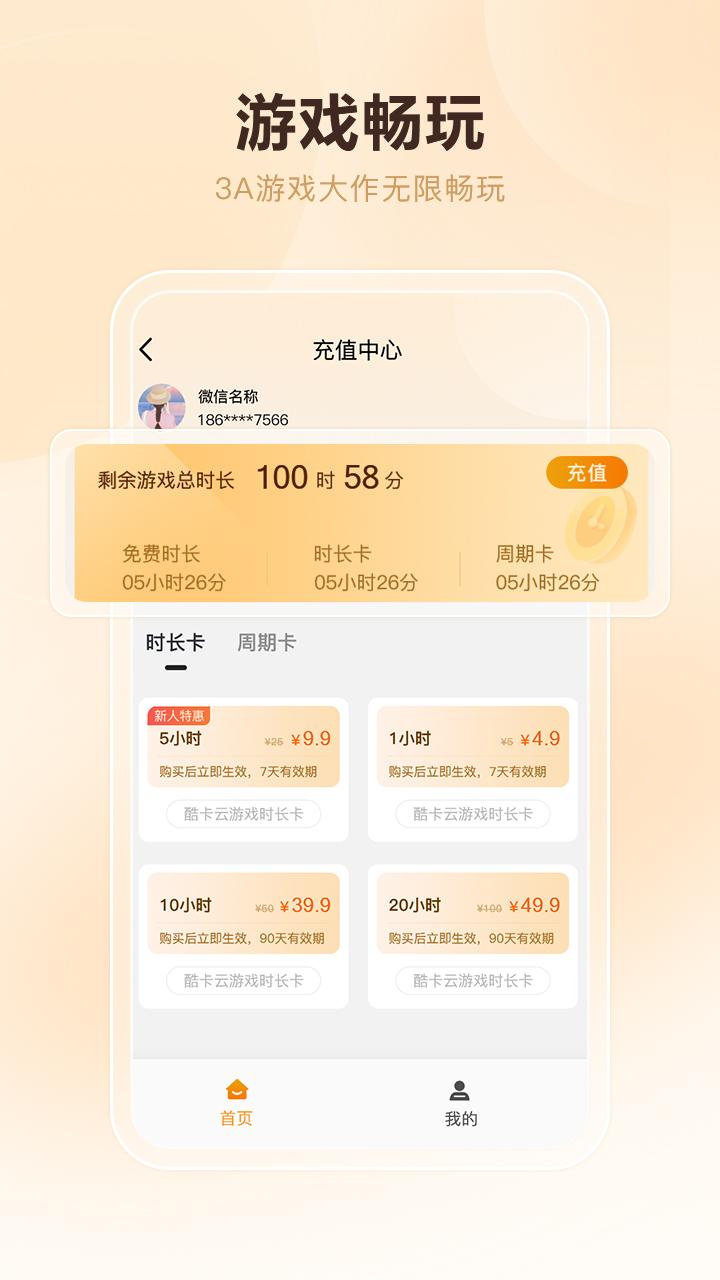Image resolution: width=720 pixels, height=1280 pixels.
Task: Tap the person icon above 我的
Action: [x=460, y=1090]
